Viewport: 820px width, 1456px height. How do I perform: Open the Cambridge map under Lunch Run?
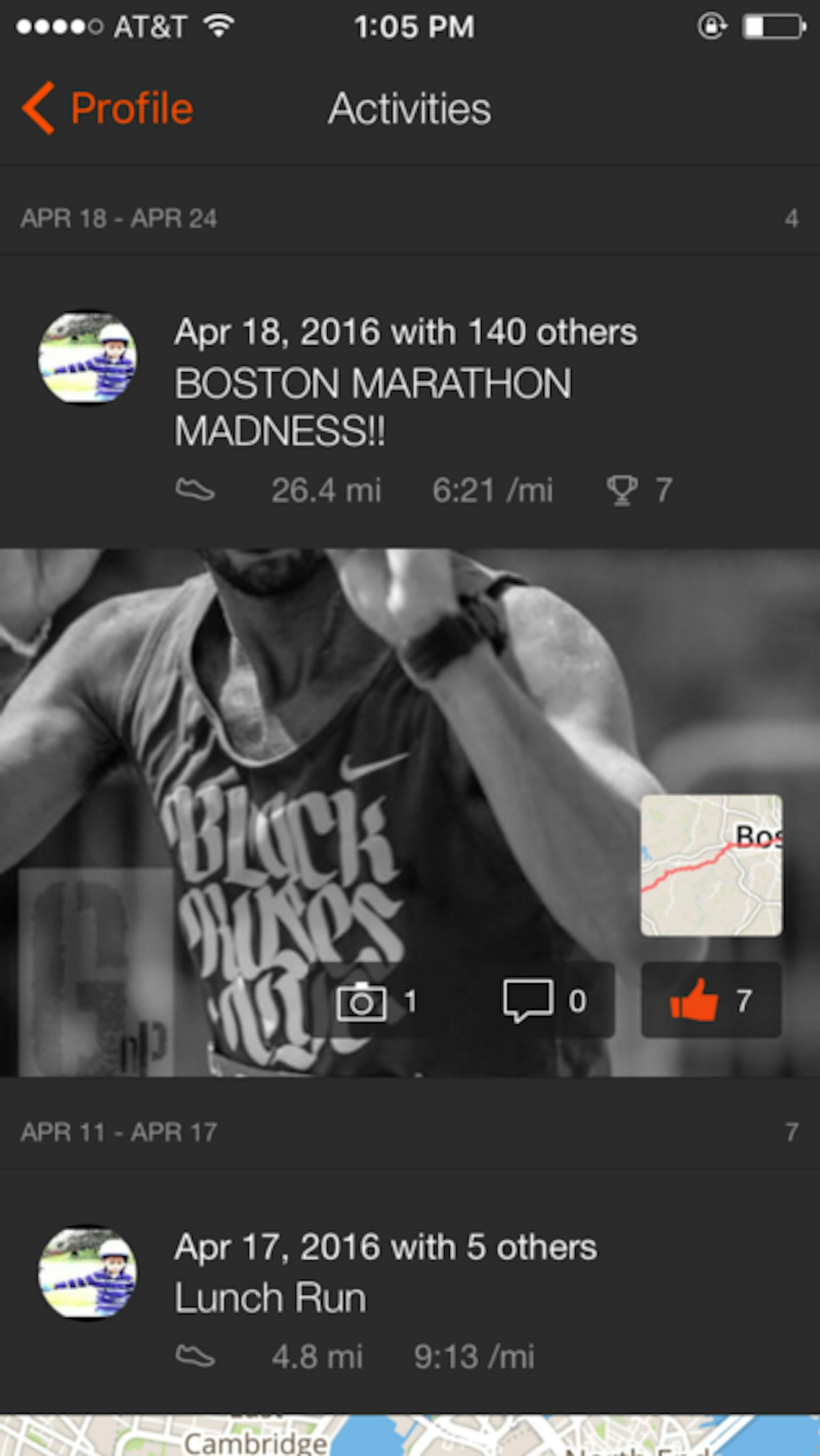(409, 1437)
